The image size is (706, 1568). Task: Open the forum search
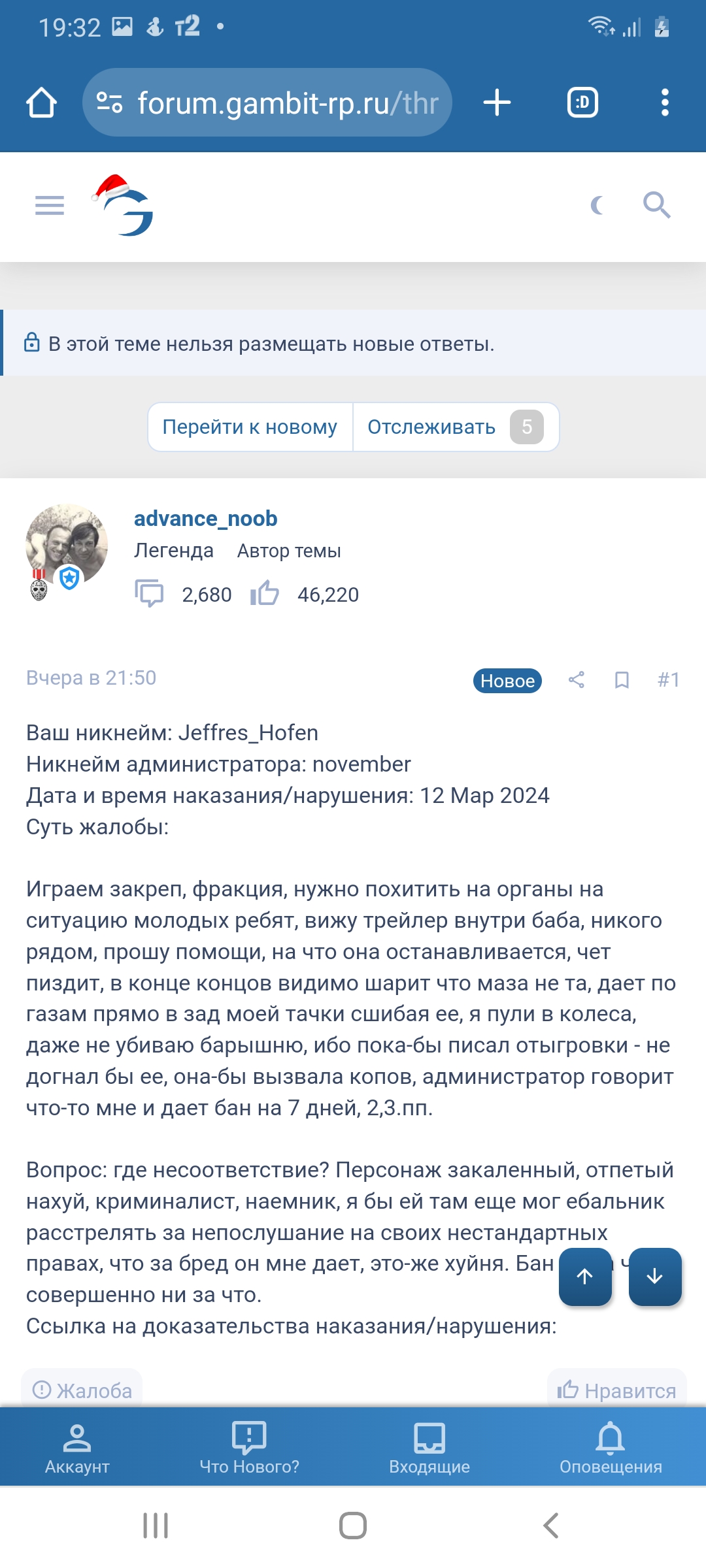656,206
